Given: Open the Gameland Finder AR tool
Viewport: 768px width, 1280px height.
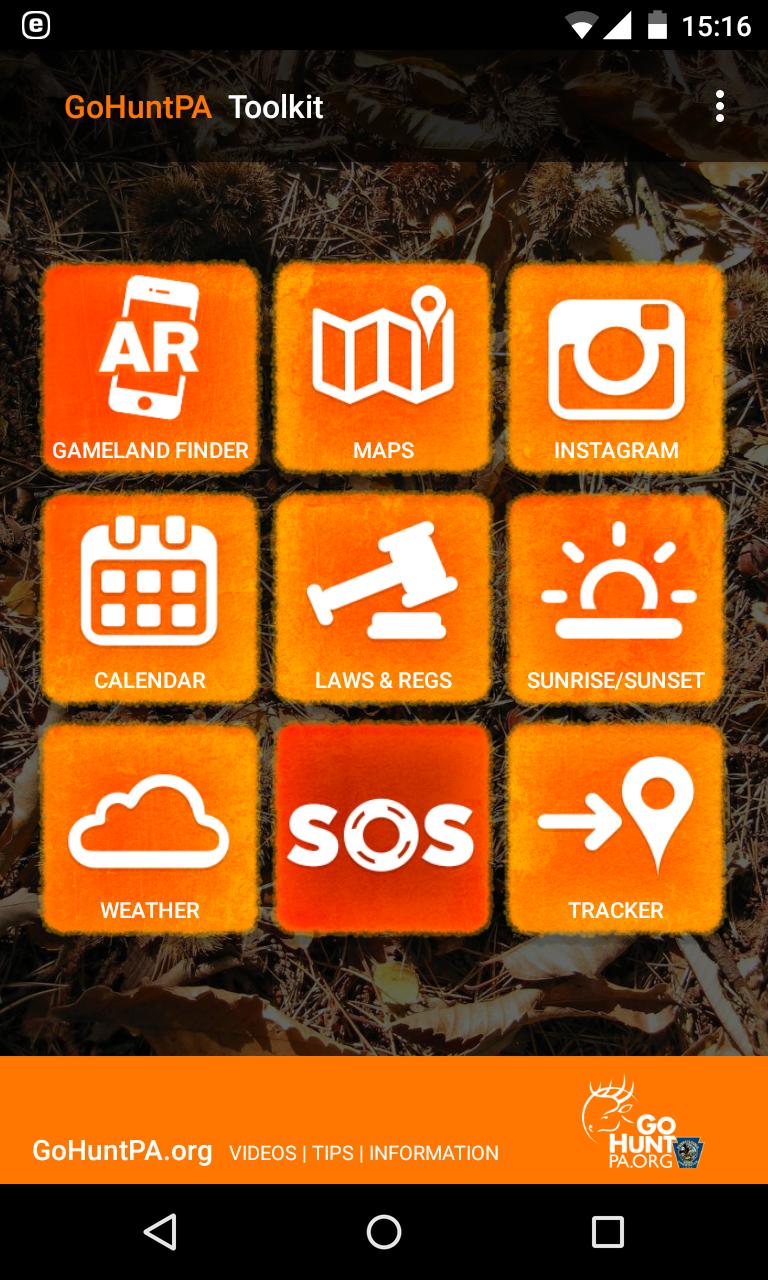Looking at the screenshot, I should pos(150,365).
